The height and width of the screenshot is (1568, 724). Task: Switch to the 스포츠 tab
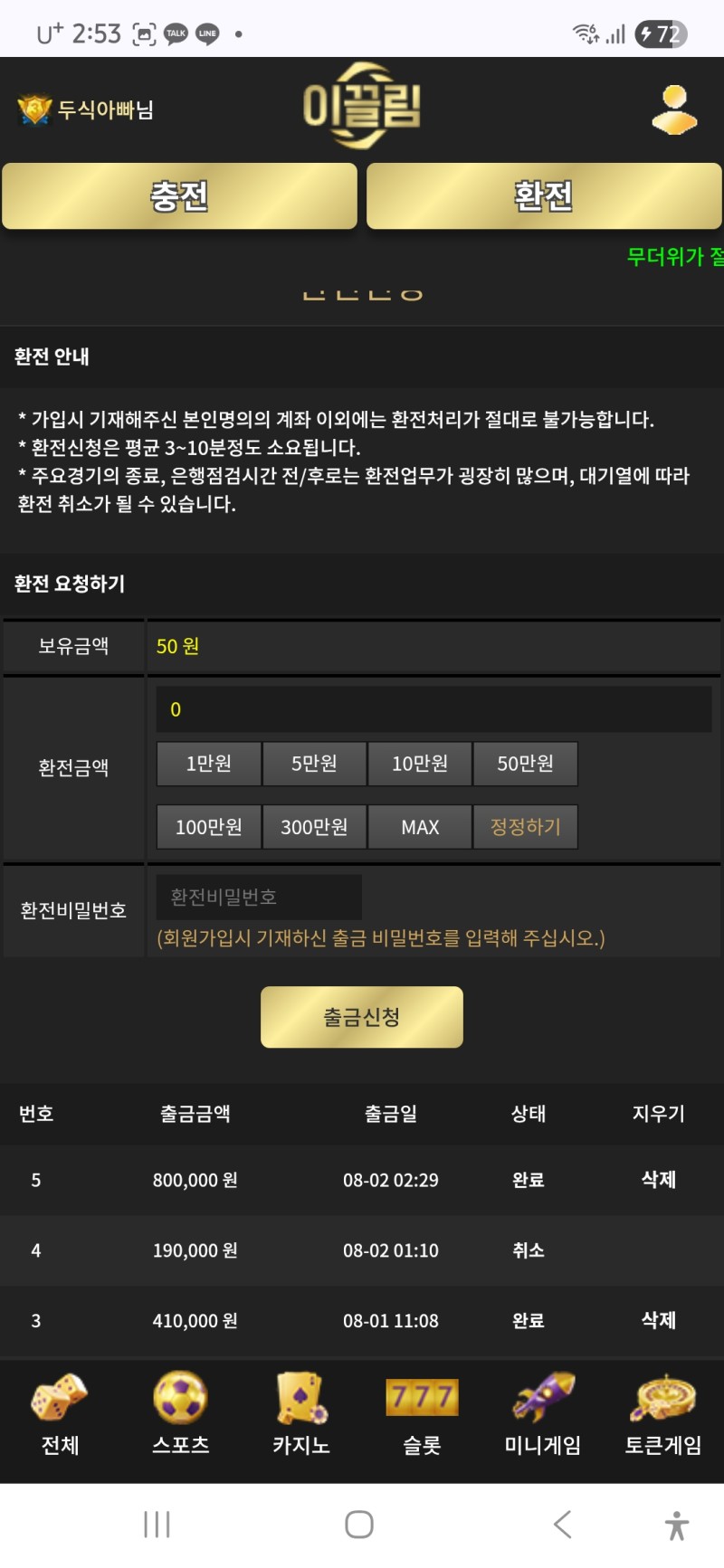[180, 1413]
